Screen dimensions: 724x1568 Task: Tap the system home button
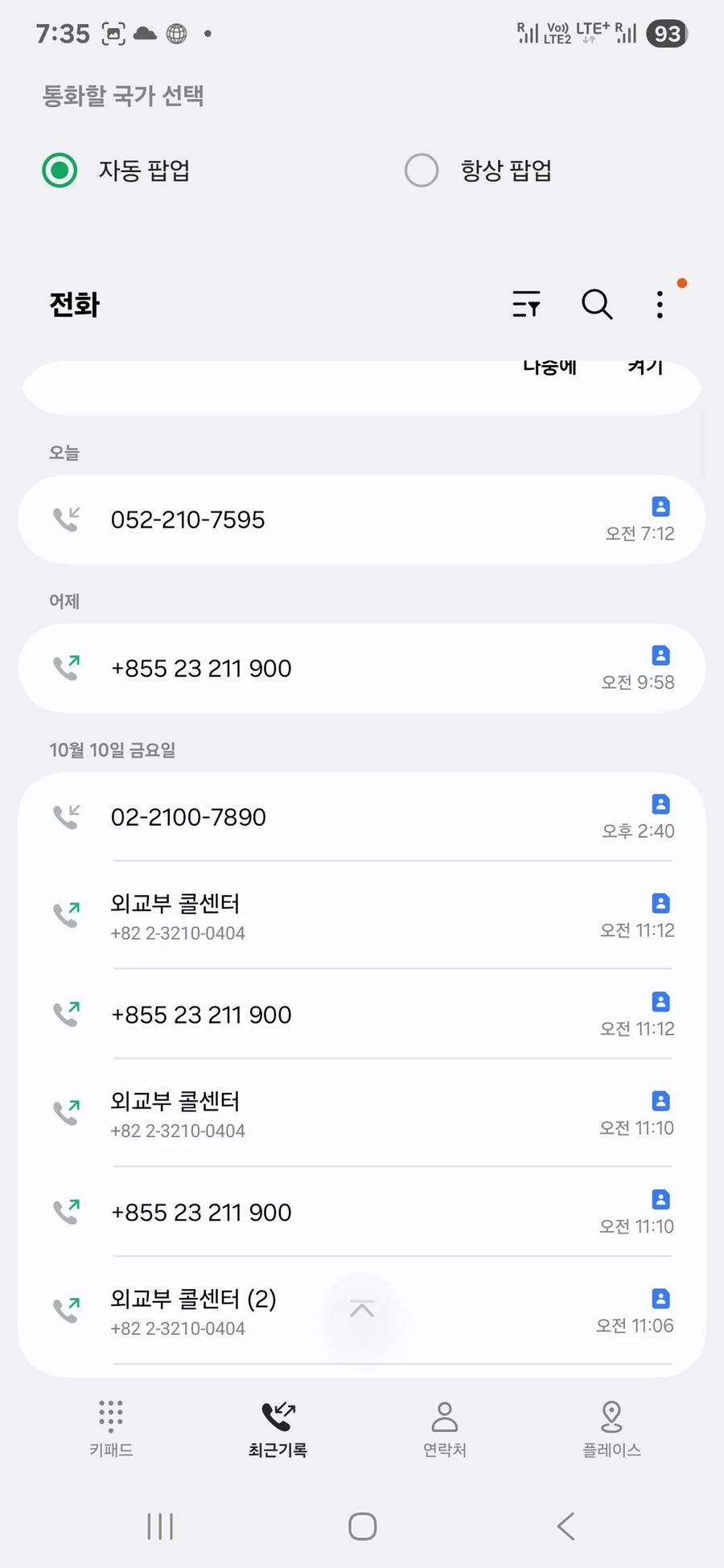(362, 1525)
